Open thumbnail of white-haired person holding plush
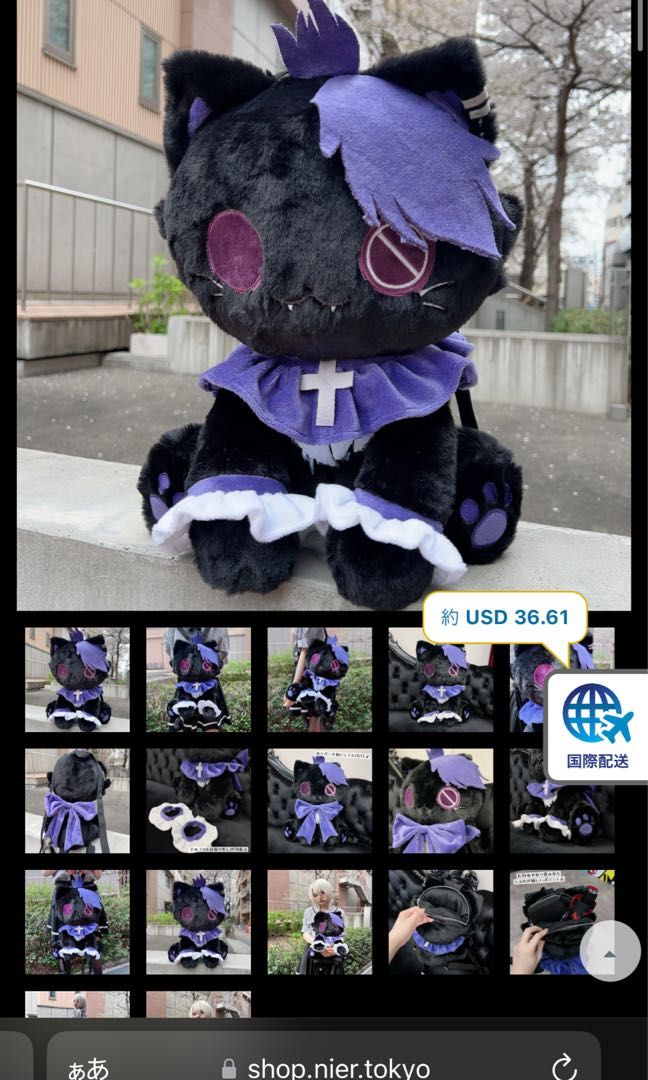The image size is (648, 1080). click(319, 921)
